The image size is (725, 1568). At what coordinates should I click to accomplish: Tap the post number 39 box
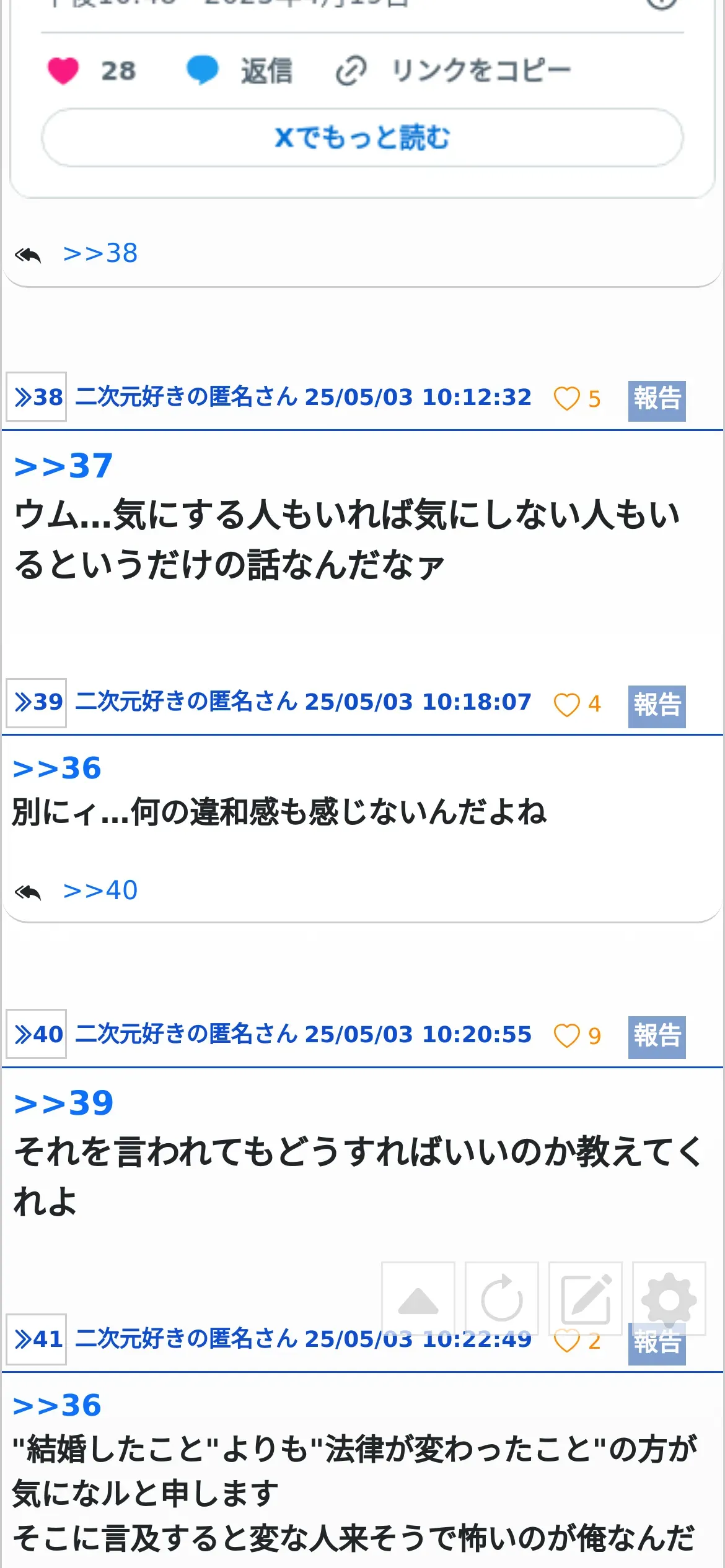click(37, 702)
